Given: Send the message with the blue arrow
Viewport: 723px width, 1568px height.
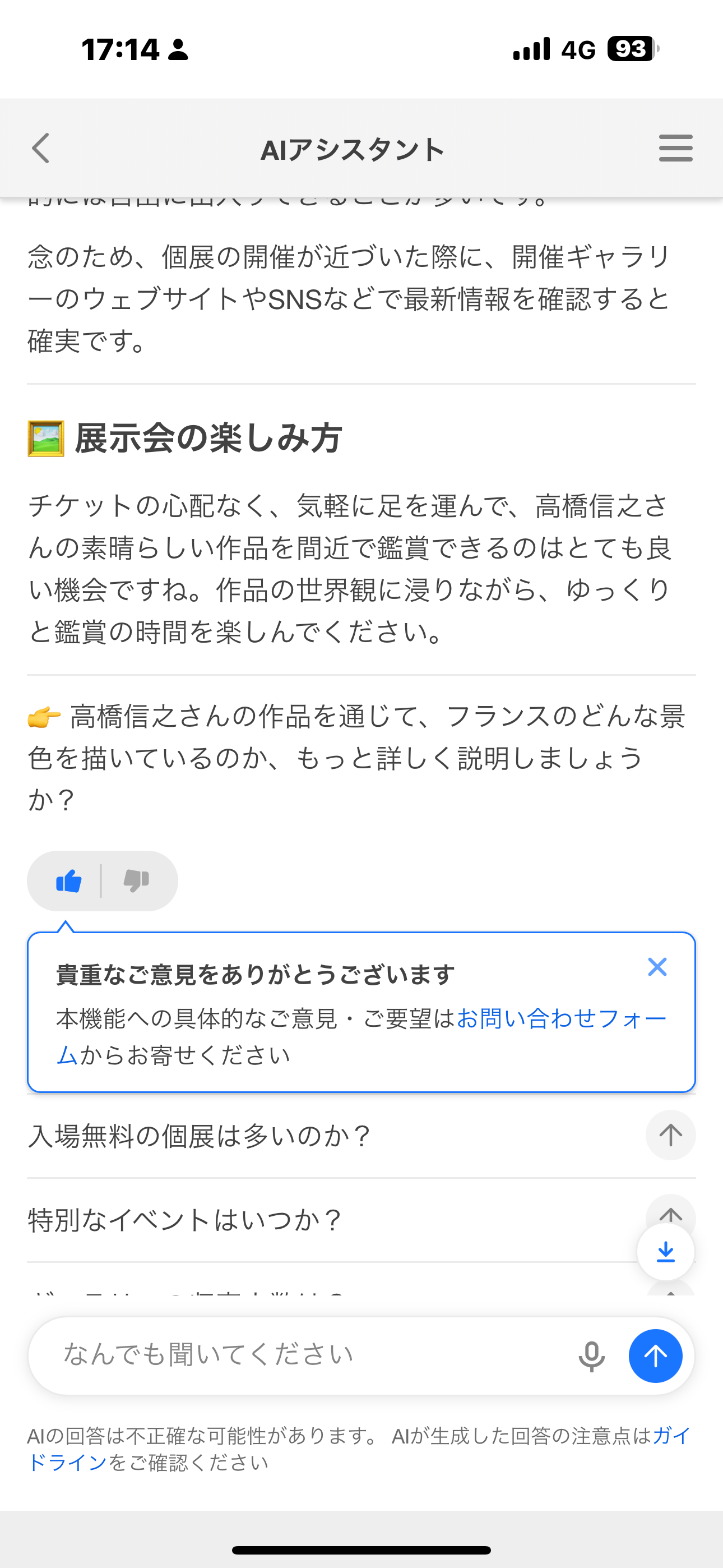Looking at the screenshot, I should tap(655, 1356).
